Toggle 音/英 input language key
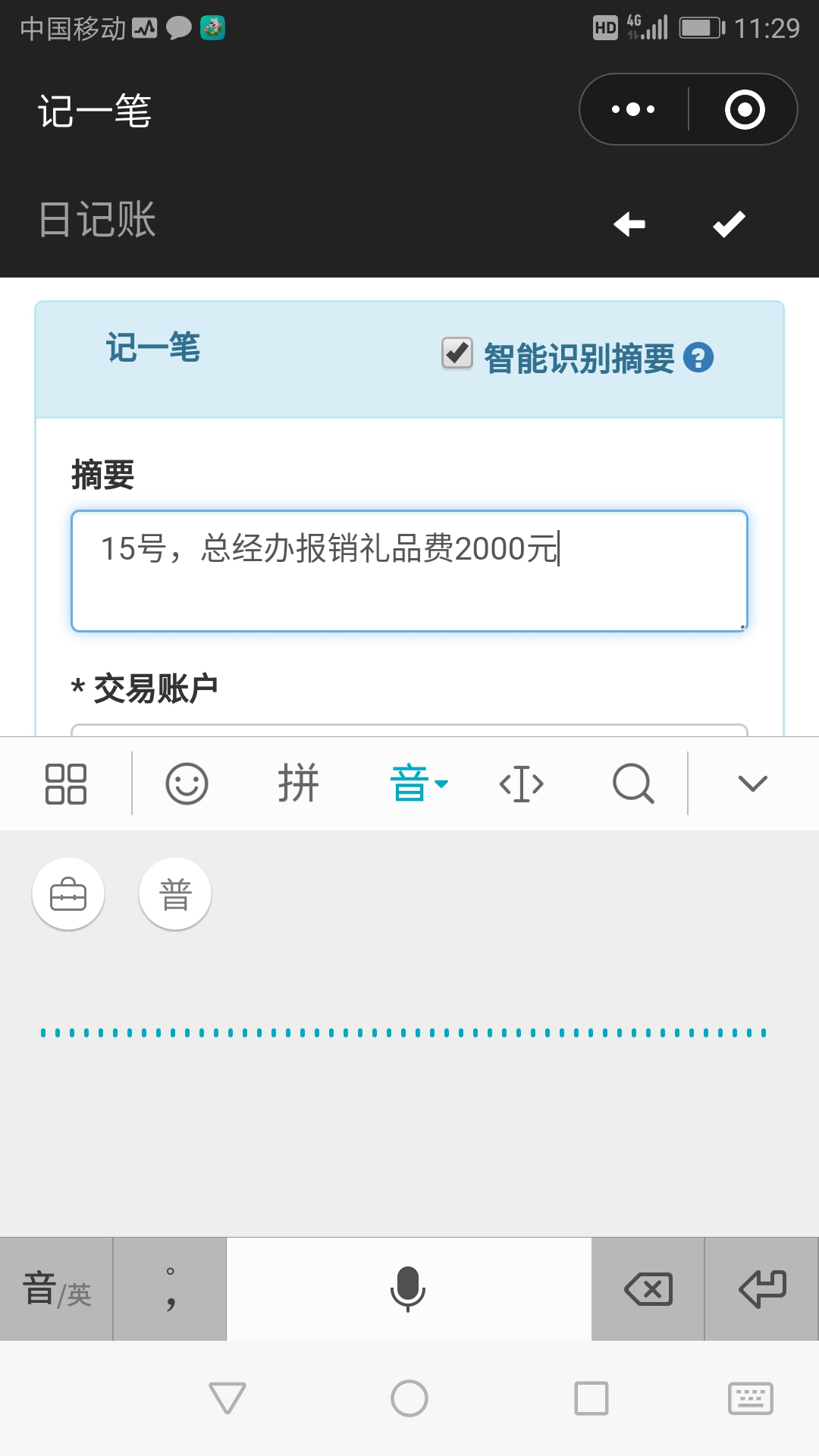This screenshot has width=819, height=1456. (x=57, y=1289)
